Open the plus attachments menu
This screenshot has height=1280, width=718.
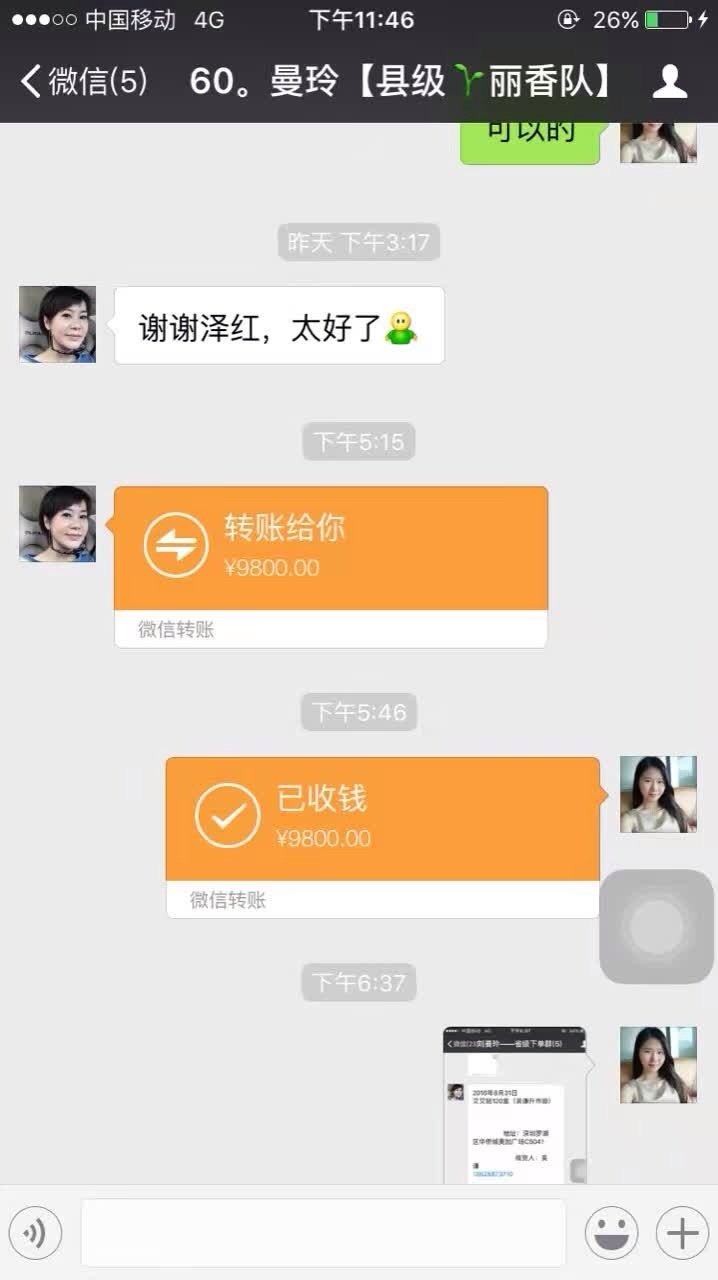coord(682,1233)
